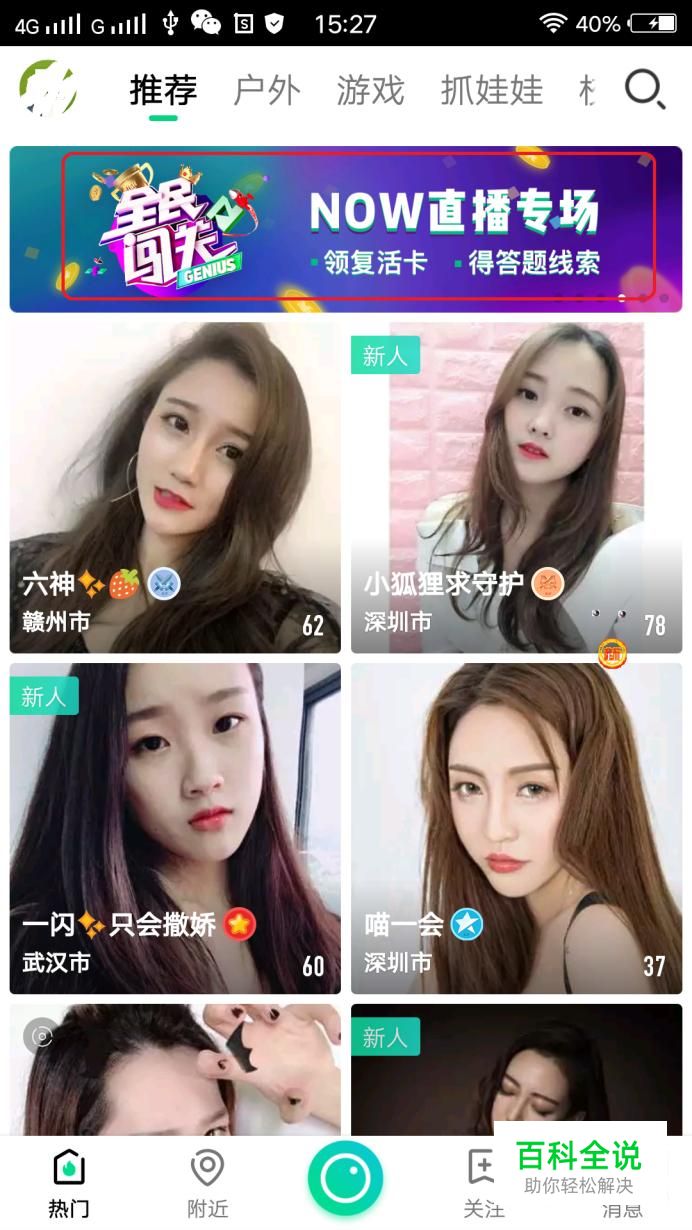Screen dimensions: 692x1230
Task: Open the search icon
Action: pyautogui.click(x=644, y=91)
